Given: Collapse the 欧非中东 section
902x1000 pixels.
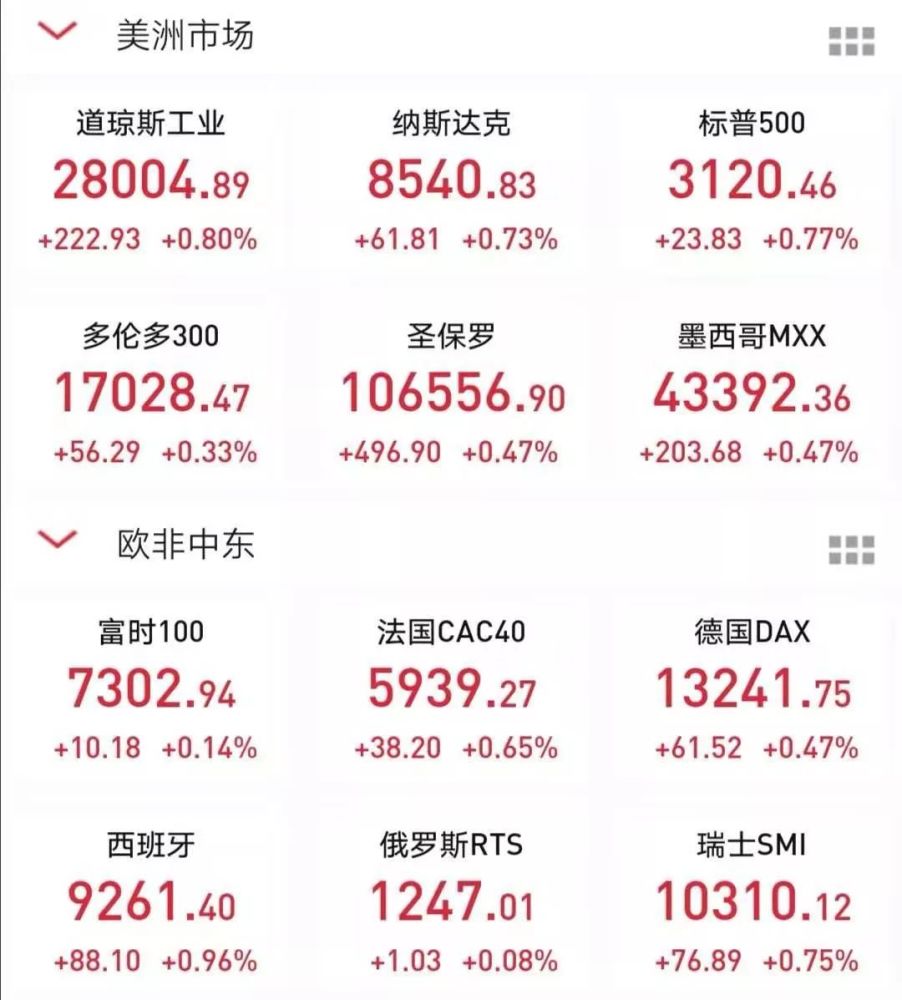Looking at the screenshot, I should [59, 541].
